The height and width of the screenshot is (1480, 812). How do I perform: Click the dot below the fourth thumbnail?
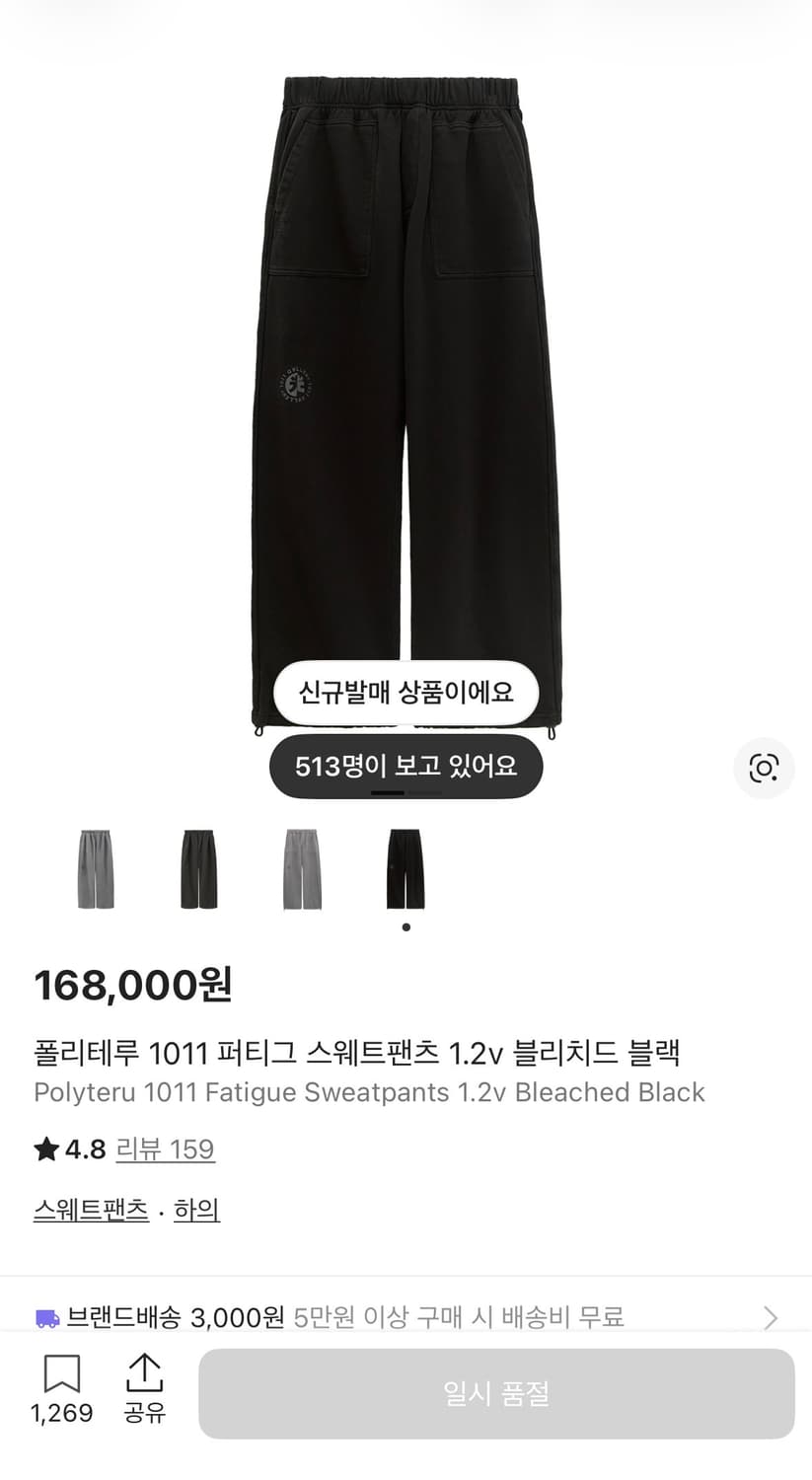pos(406,925)
